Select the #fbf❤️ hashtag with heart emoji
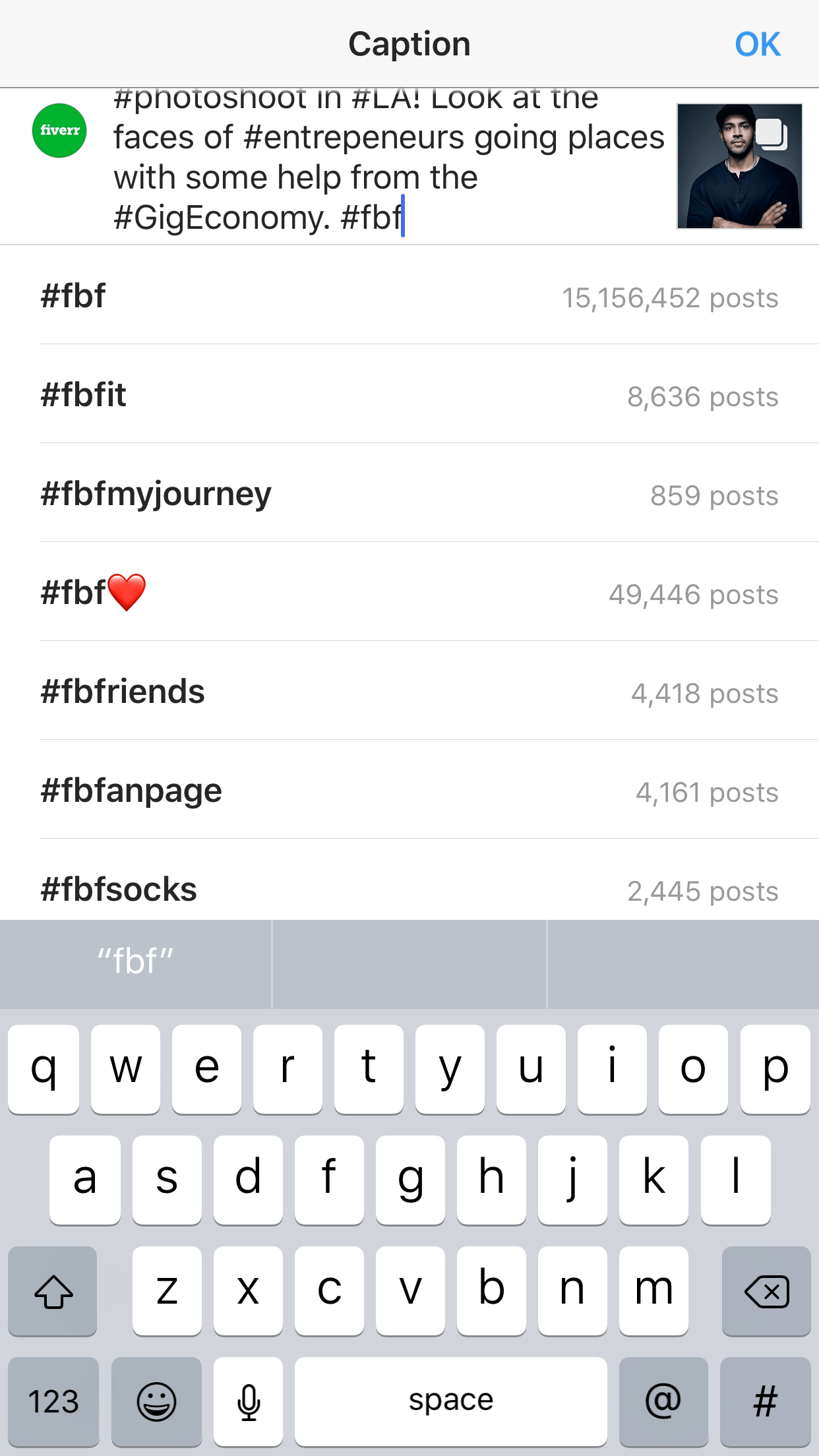 [409, 593]
